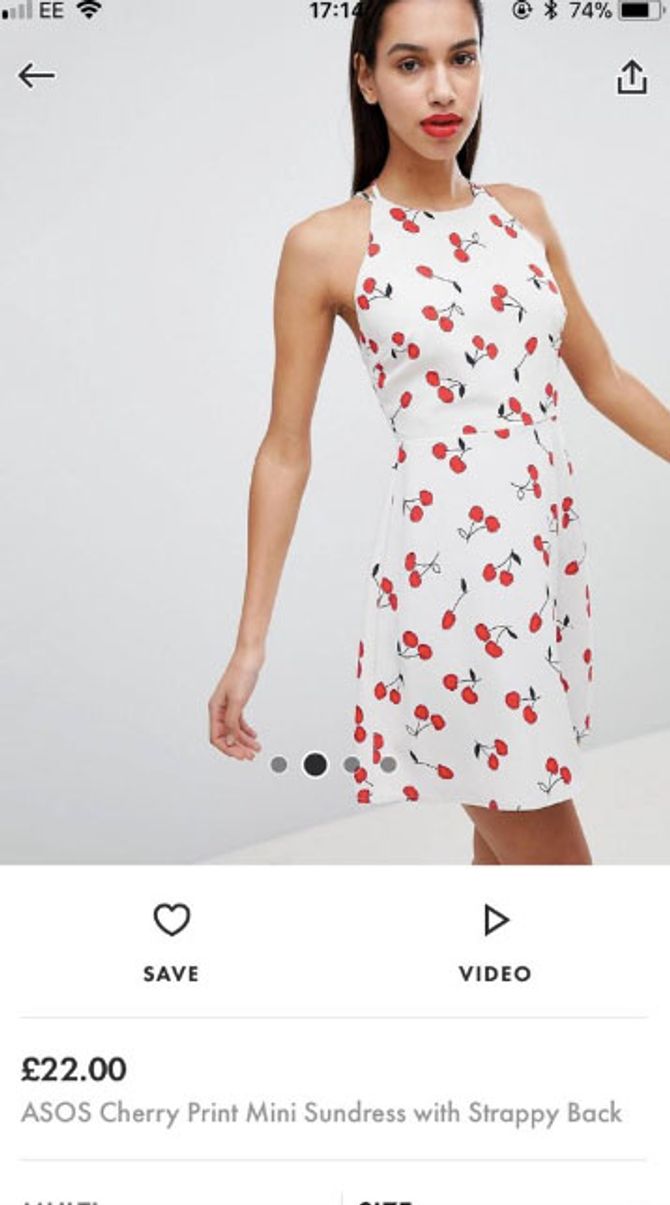
Task: Play the product video
Action: (495, 943)
